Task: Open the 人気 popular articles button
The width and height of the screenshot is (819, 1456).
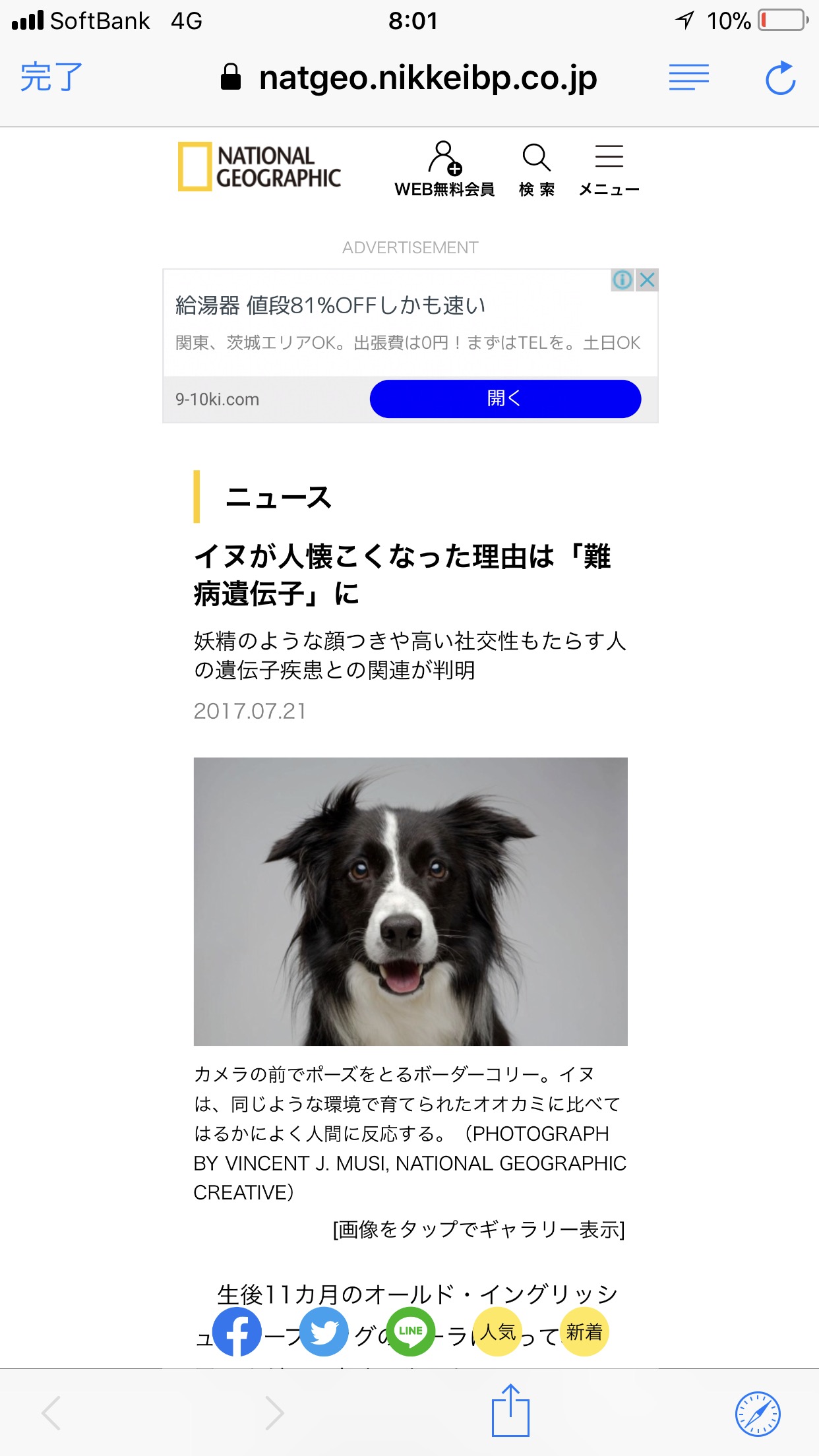Action: (498, 1331)
